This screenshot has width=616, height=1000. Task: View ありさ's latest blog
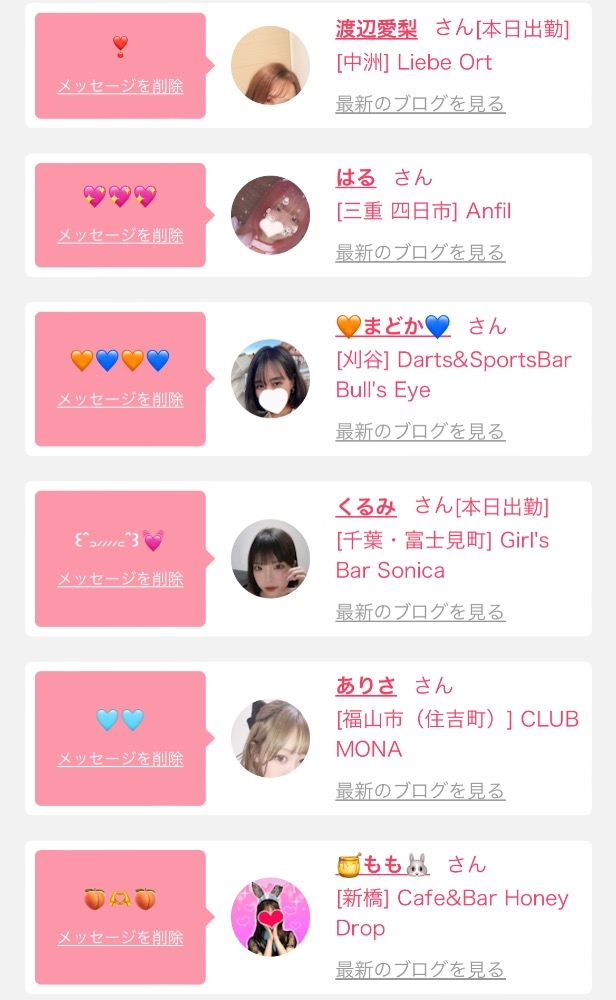coord(420,791)
